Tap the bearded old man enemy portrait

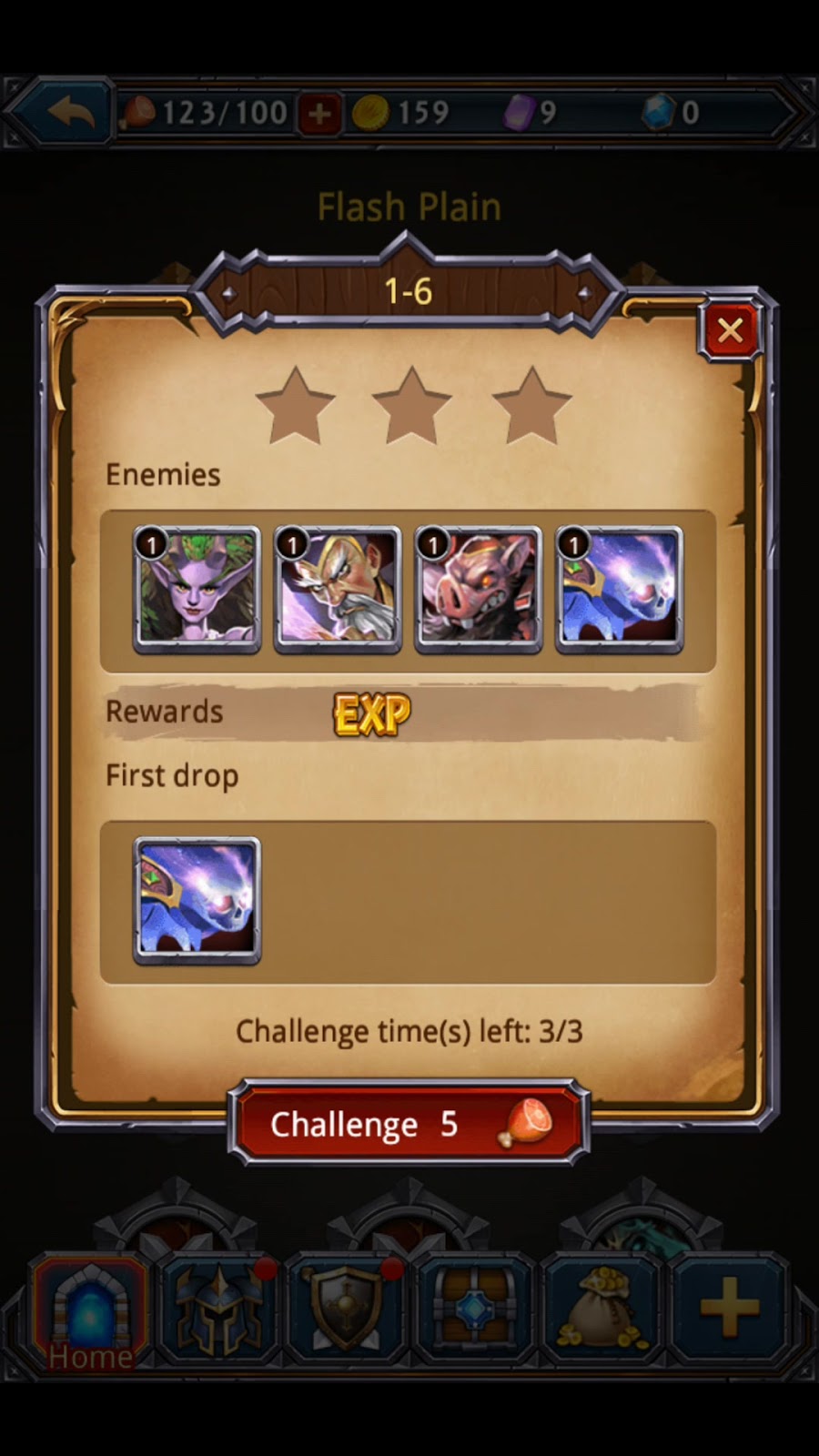coord(338,590)
